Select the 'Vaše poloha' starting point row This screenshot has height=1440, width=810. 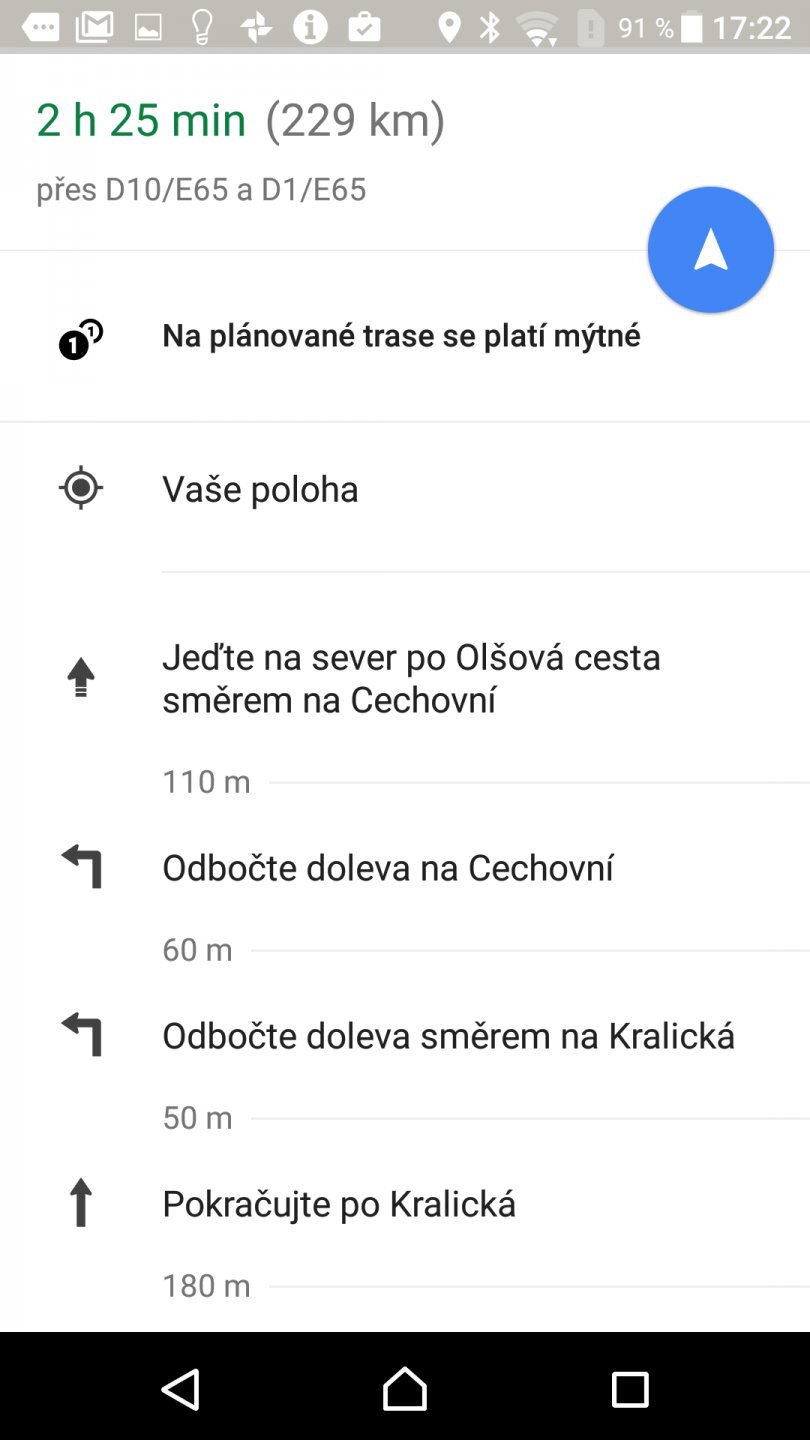pyautogui.click(x=260, y=488)
